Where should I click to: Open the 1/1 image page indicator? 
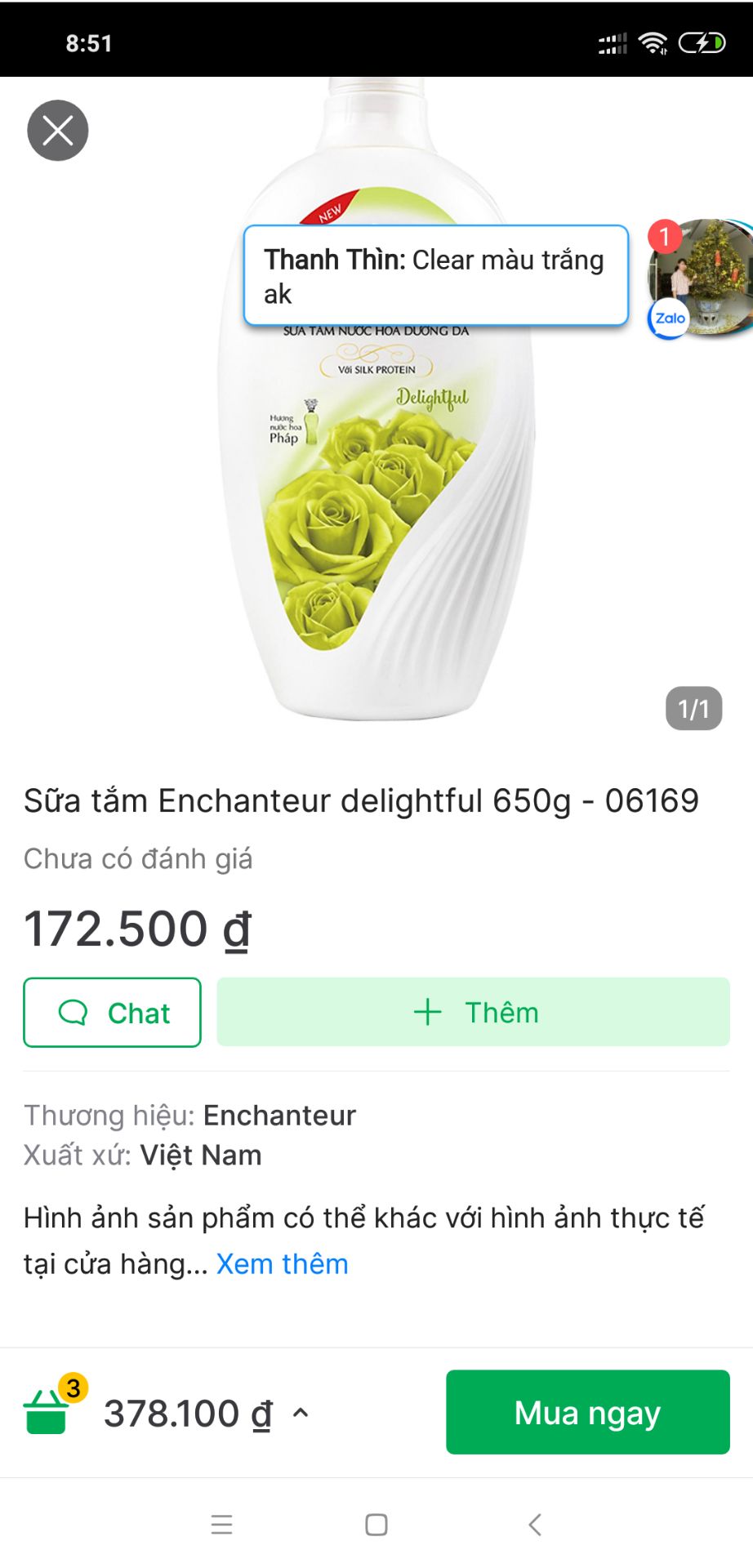point(693,709)
